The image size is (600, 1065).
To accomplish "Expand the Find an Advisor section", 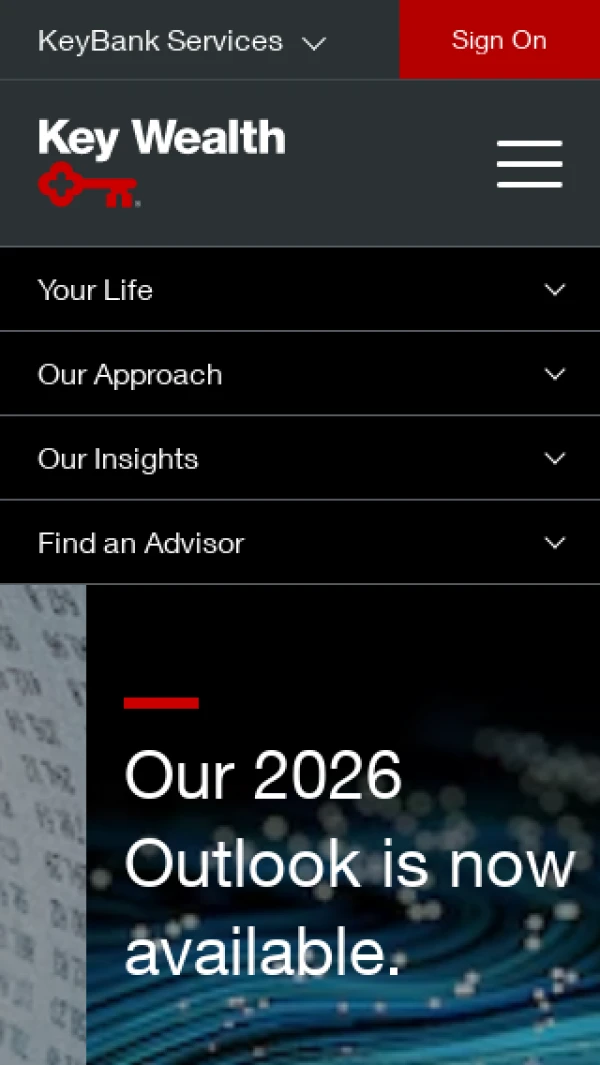I will coord(300,543).
